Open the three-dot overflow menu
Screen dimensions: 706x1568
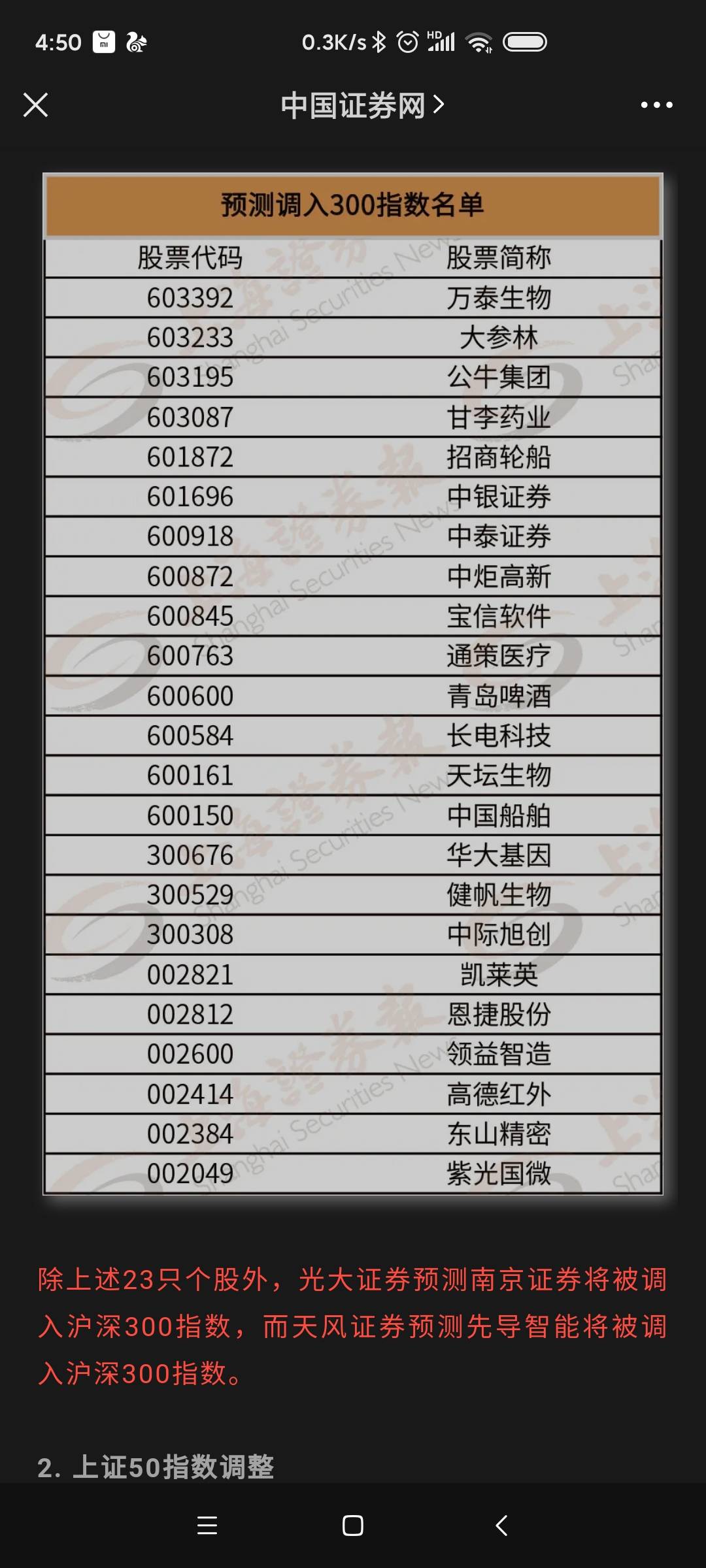656,105
